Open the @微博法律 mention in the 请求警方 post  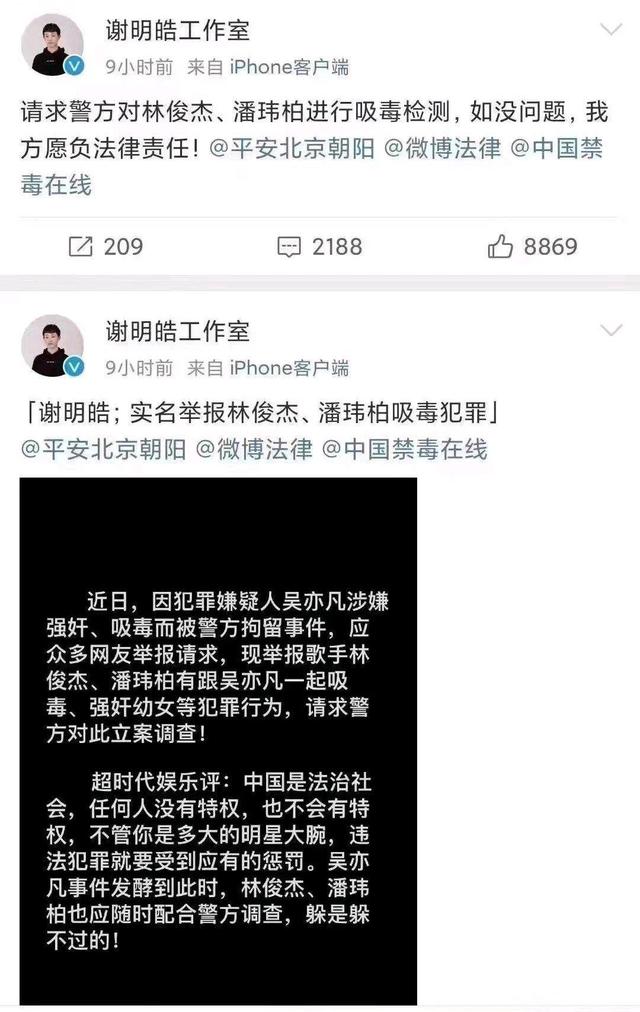(x=441, y=150)
